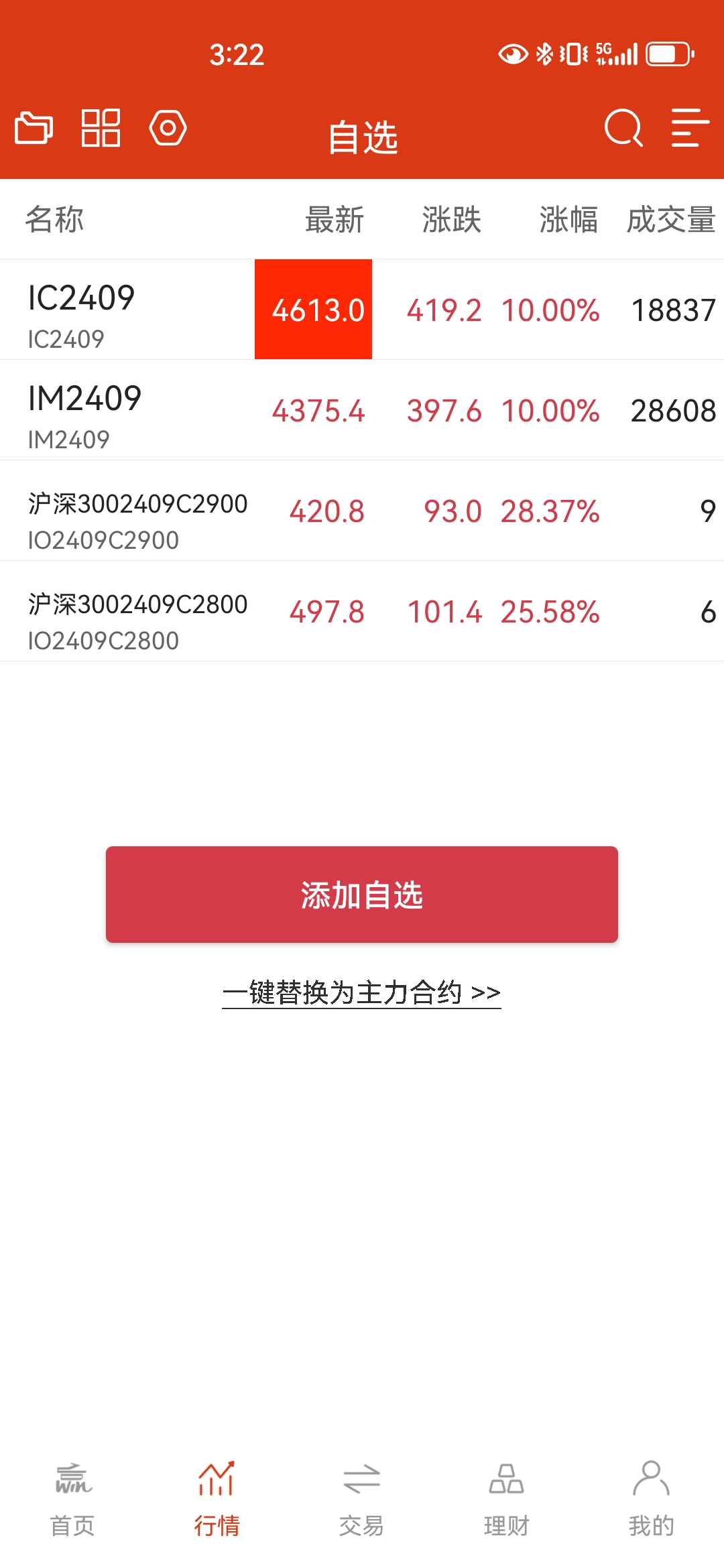The height and width of the screenshot is (1568, 724).
Task: Open the list menu icon
Action: [690, 127]
